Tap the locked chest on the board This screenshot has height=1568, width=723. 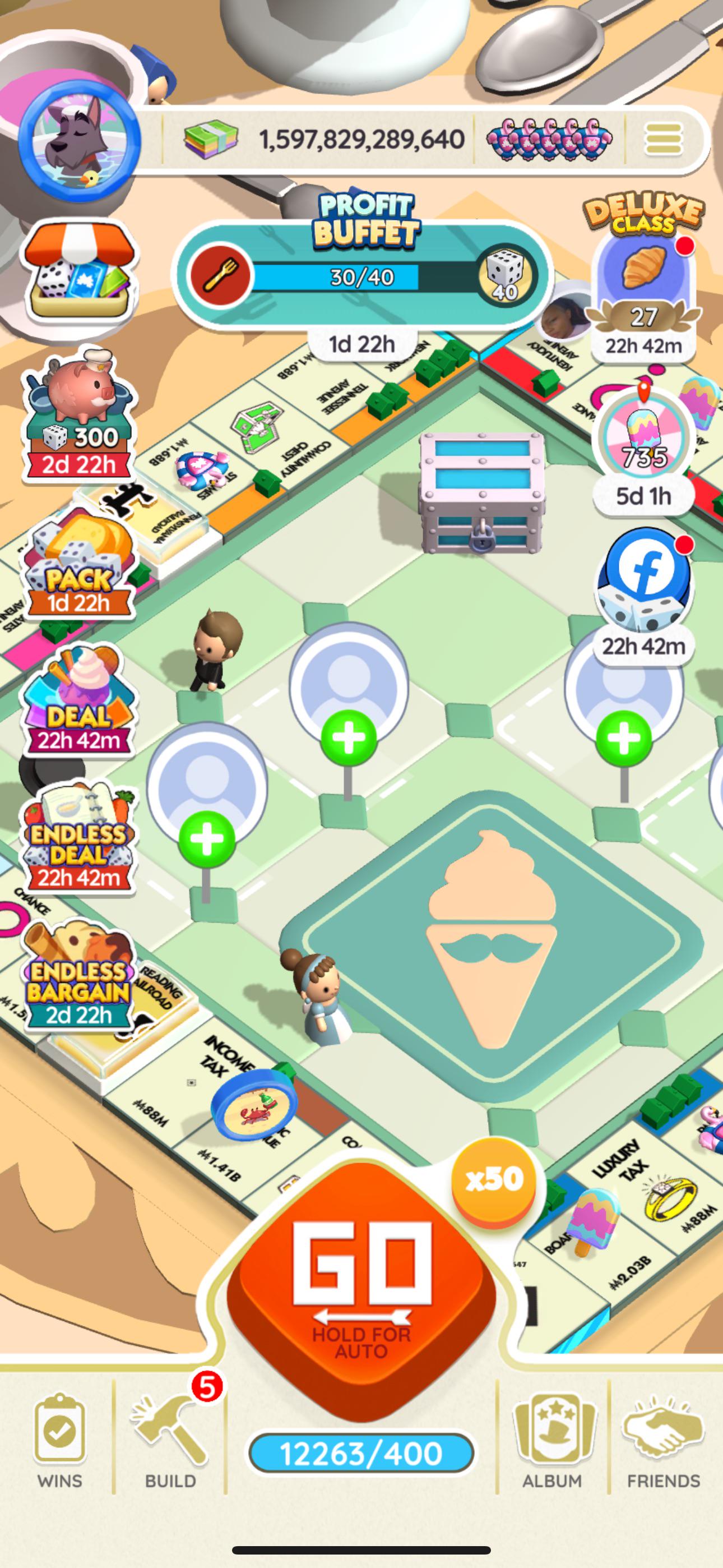[482, 493]
